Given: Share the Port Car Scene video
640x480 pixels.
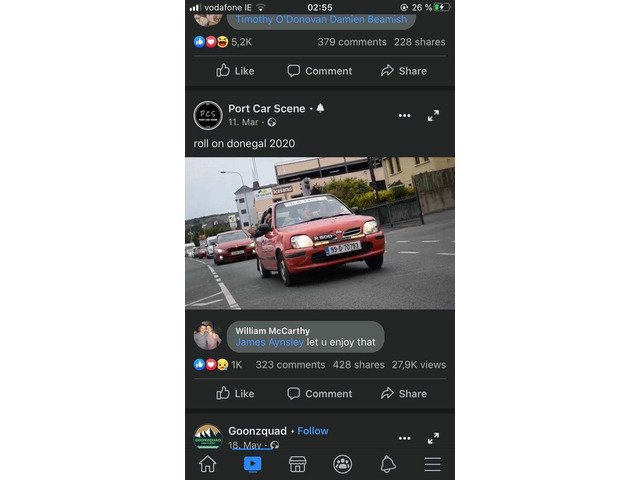Looking at the screenshot, I should point(404,394).
